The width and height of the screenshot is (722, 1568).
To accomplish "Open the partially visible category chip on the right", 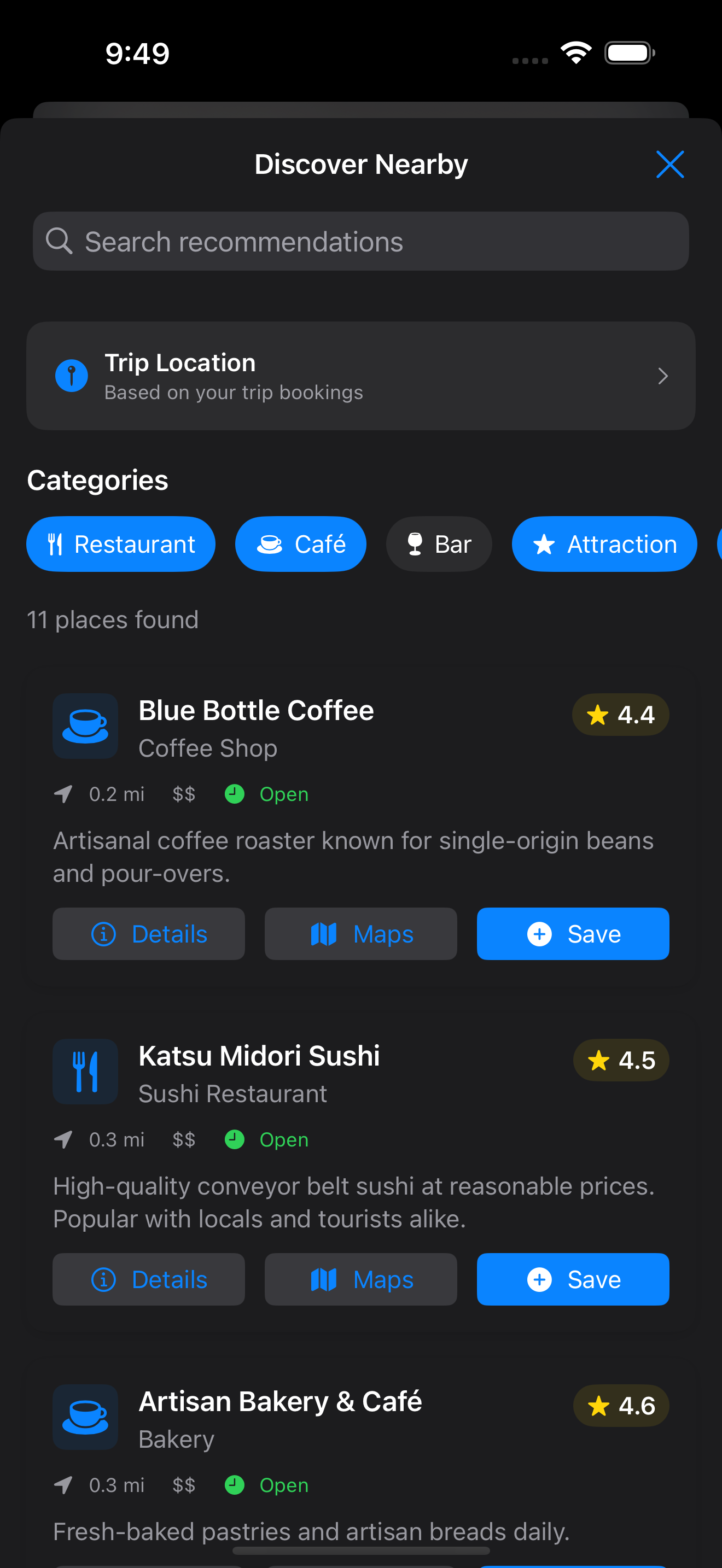I will 718,543.
